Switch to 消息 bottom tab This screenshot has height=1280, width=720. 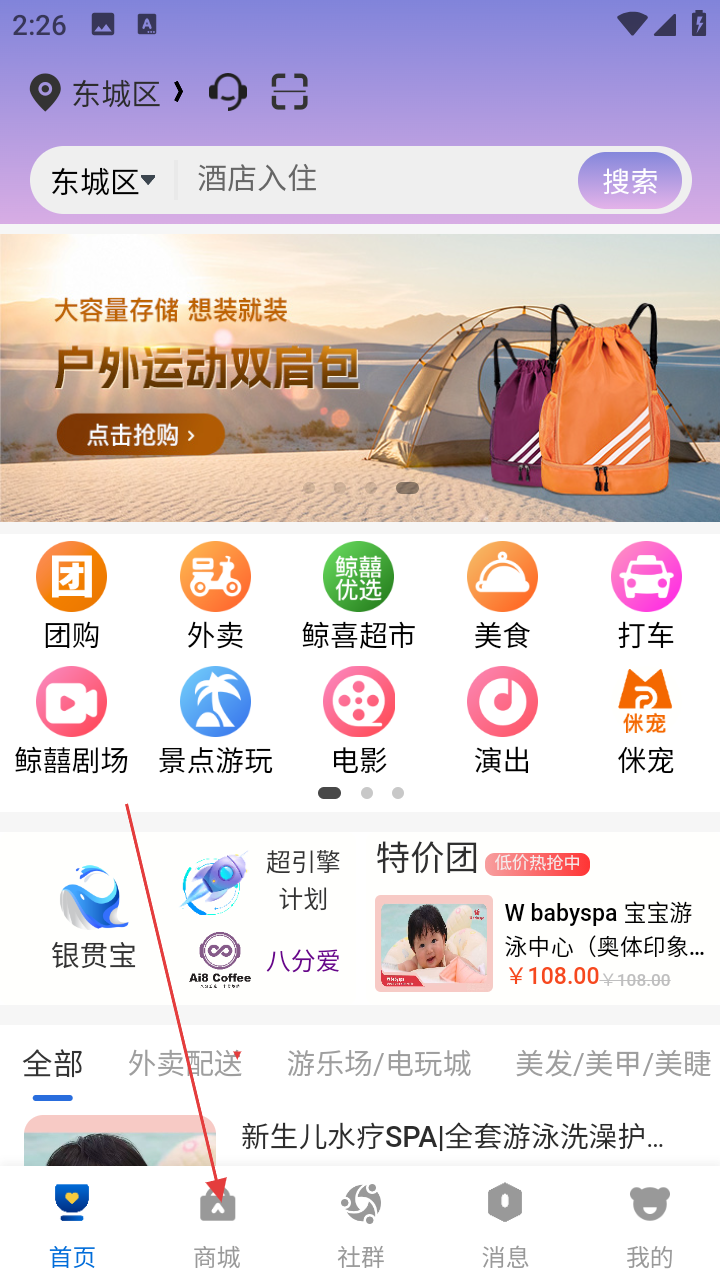pyautogui.click(x=505, y=1225)
